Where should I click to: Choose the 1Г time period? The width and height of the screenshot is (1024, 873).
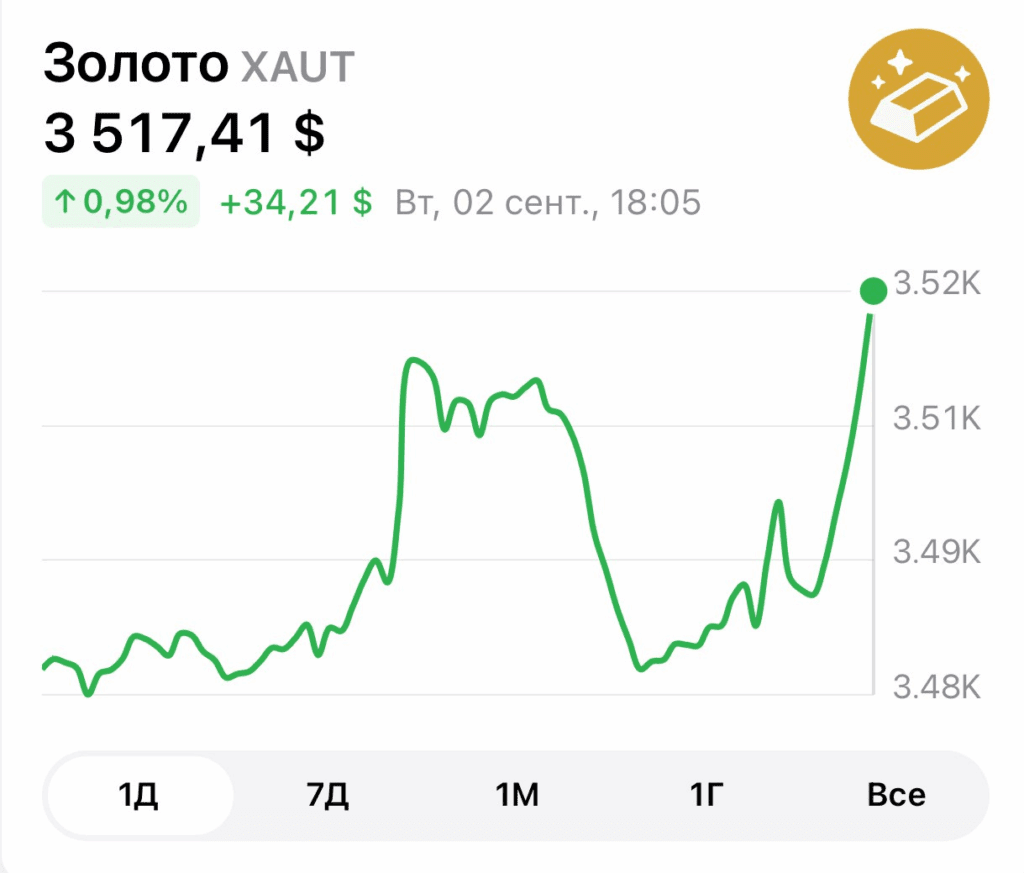[706, 795]
